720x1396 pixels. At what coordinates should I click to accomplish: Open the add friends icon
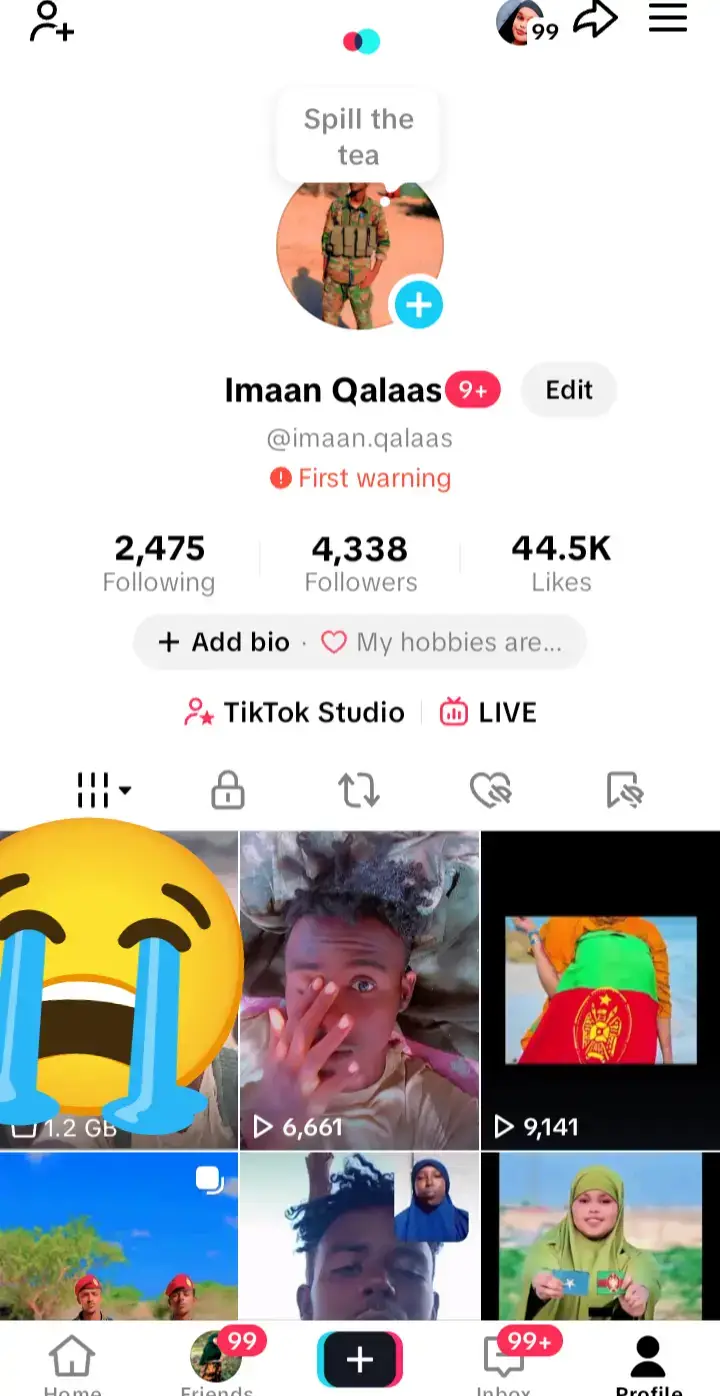(51, 22)
